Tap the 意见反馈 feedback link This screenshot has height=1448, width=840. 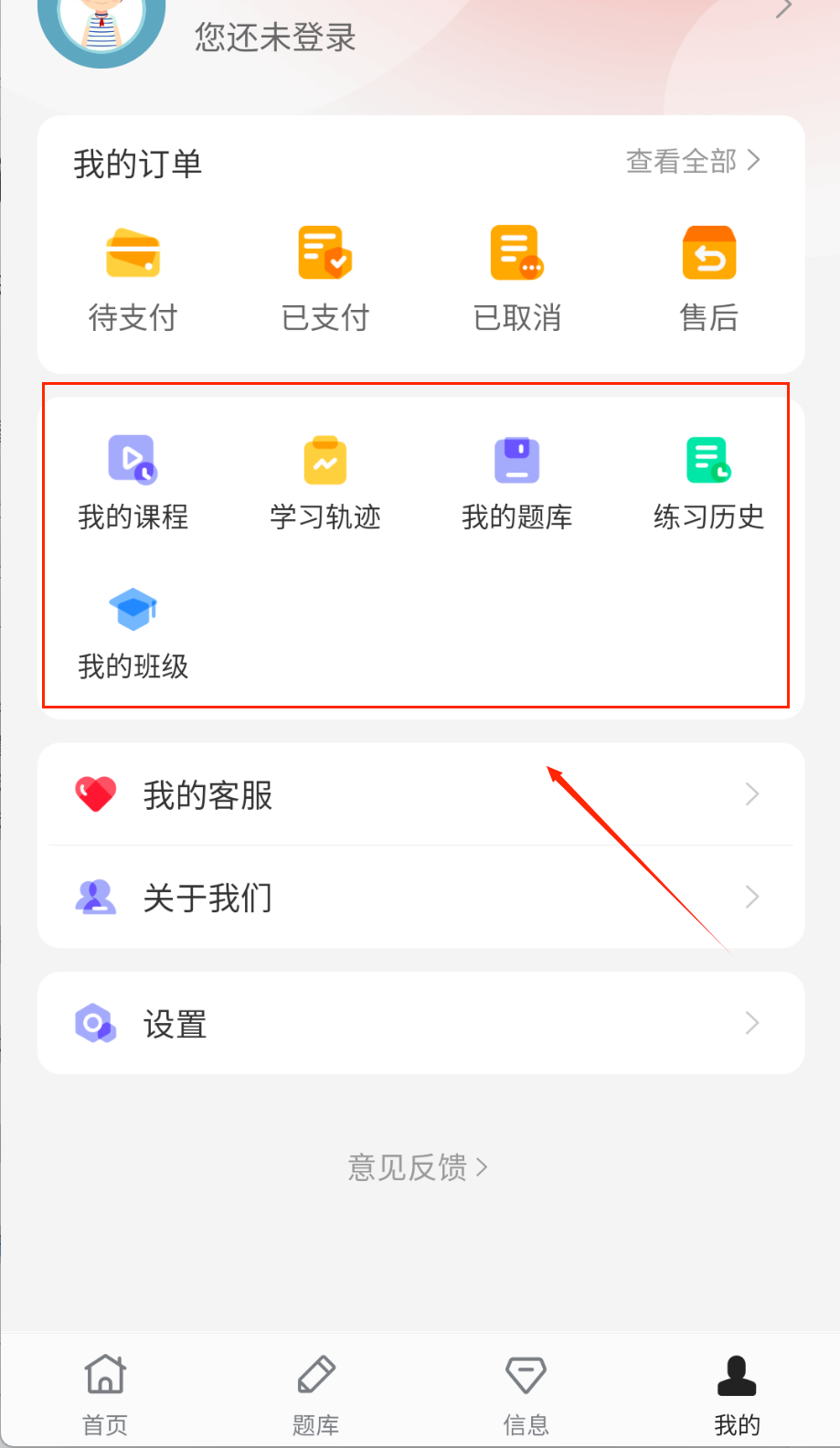(418, 1167)
